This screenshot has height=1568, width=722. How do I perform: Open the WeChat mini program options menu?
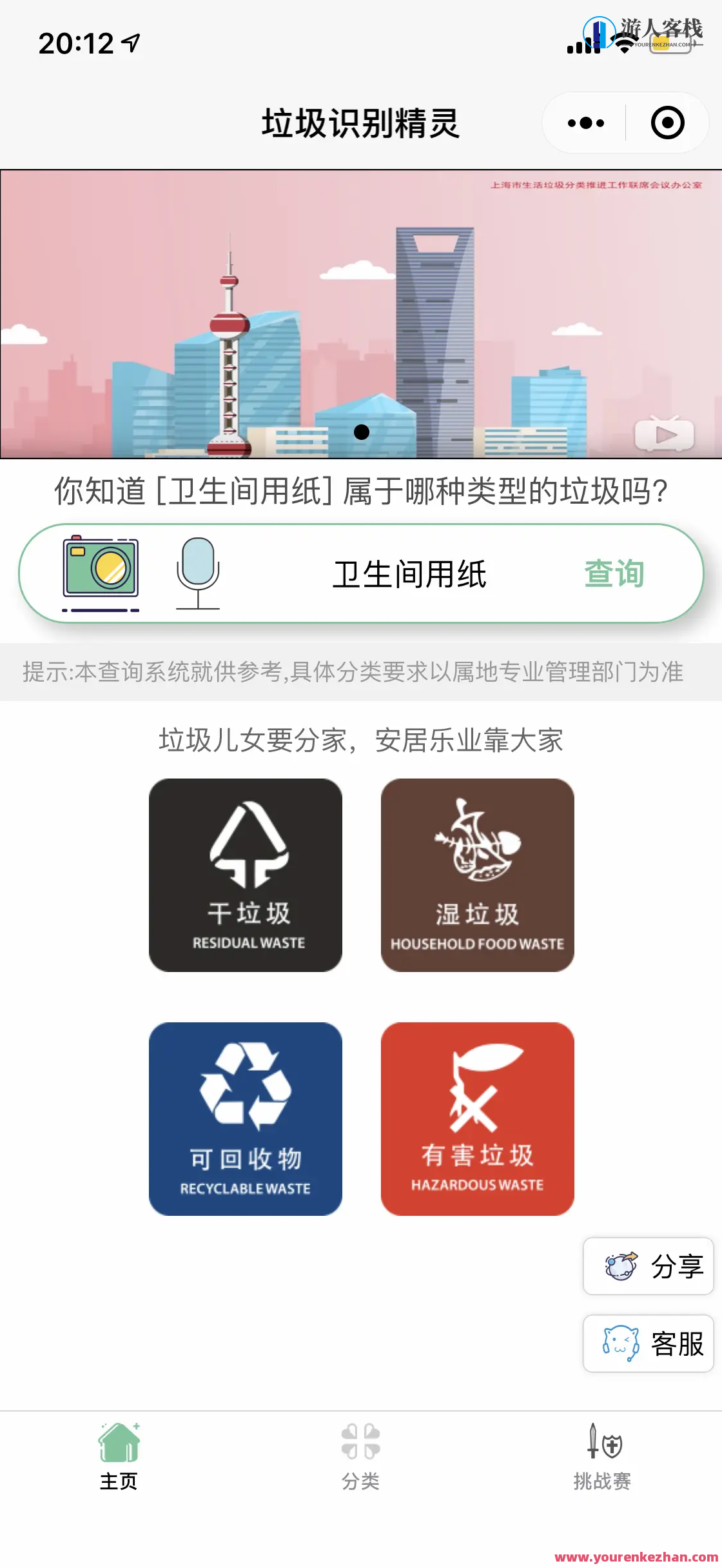click(582, 123)
